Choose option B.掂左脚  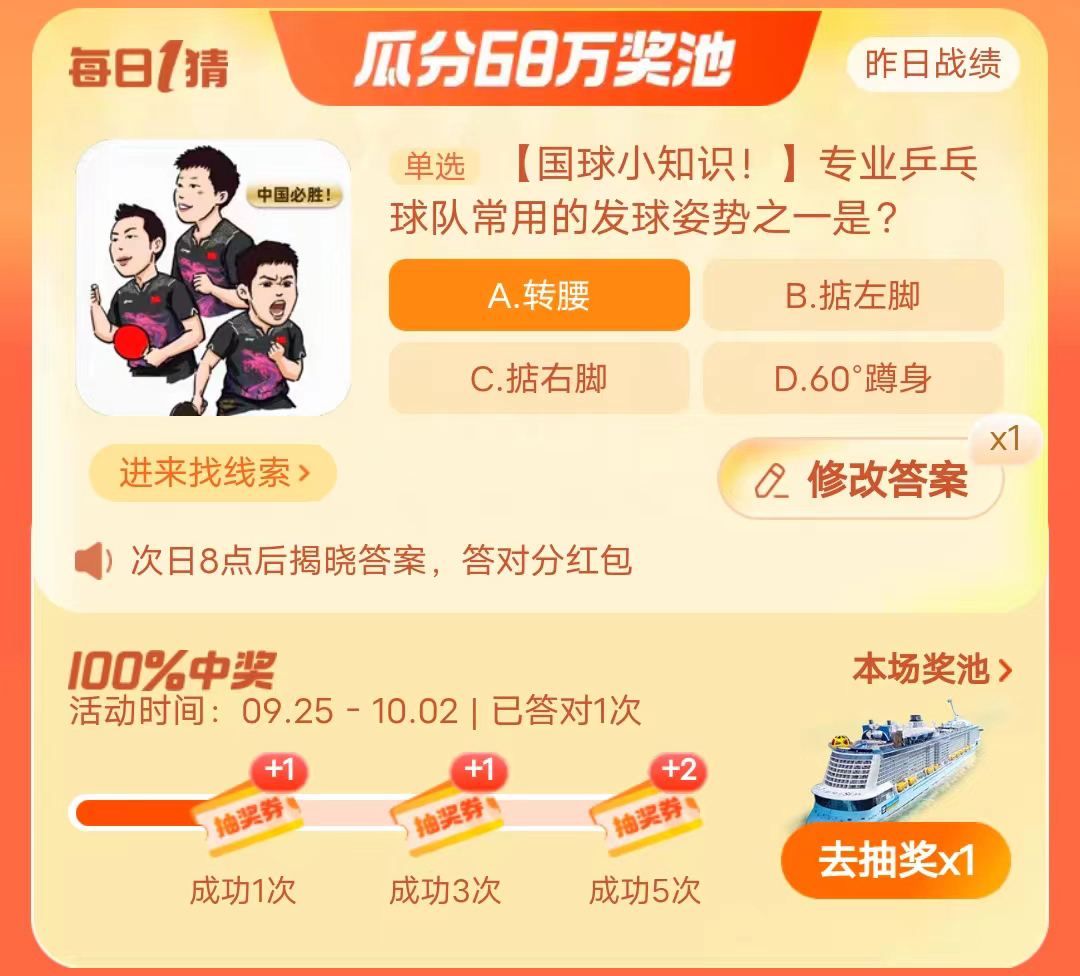coord(853,295)
